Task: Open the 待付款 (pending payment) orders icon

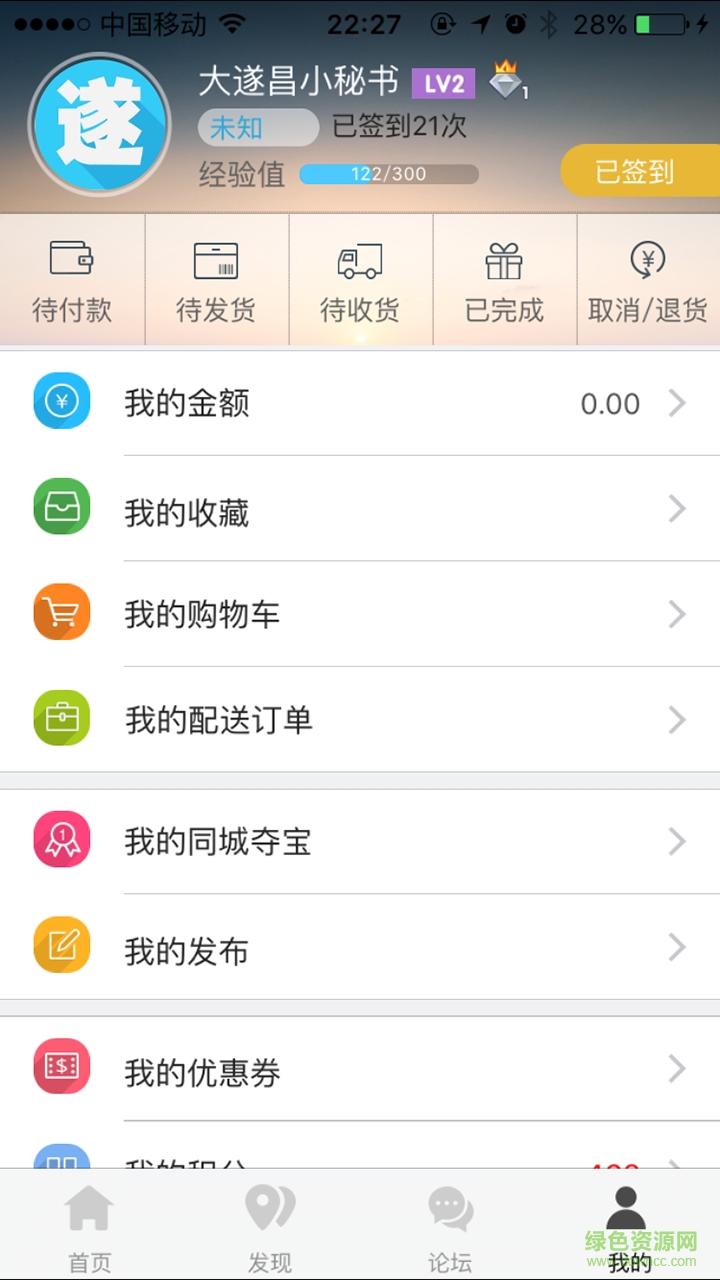Action: tap(72, 262)
